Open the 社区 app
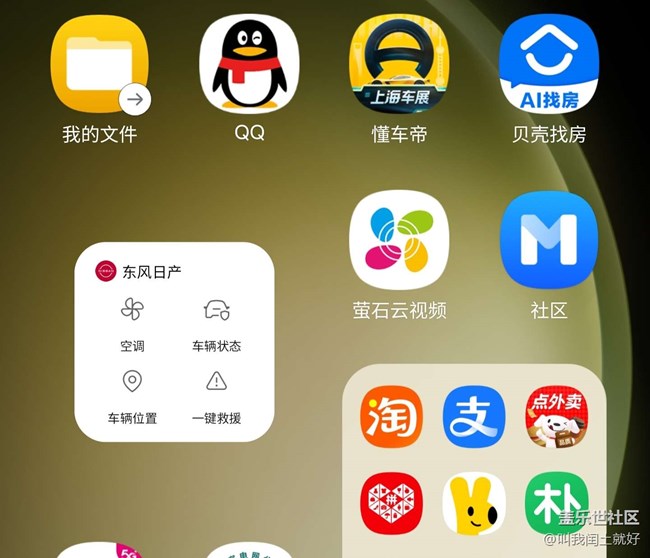Image resolution: width=650 pixels, height=558 pixels. [548, 240]
